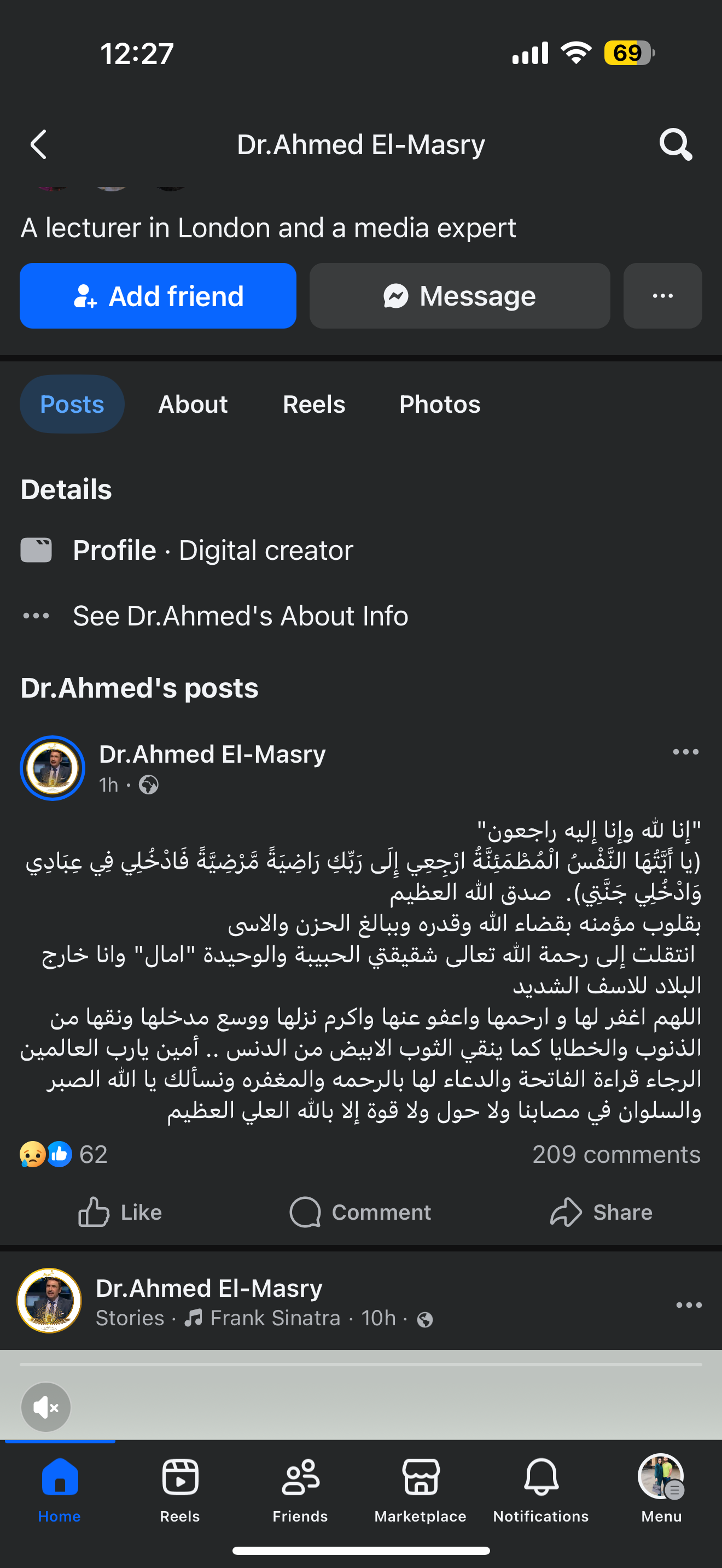Open search on this profile
Viewport: 722px width, 1568px height.
click(x=675, y=145)
